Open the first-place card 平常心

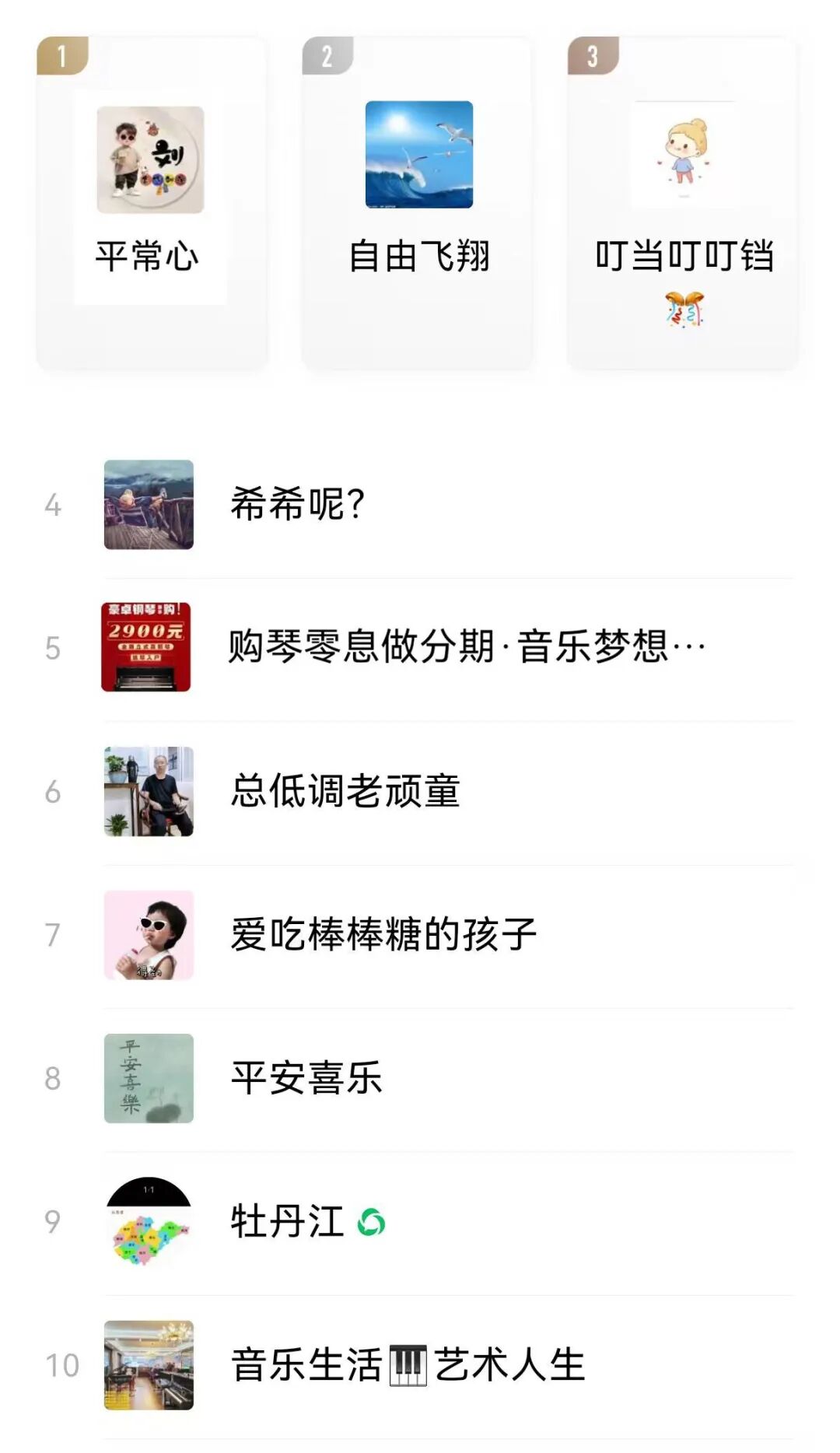point(151,202)
